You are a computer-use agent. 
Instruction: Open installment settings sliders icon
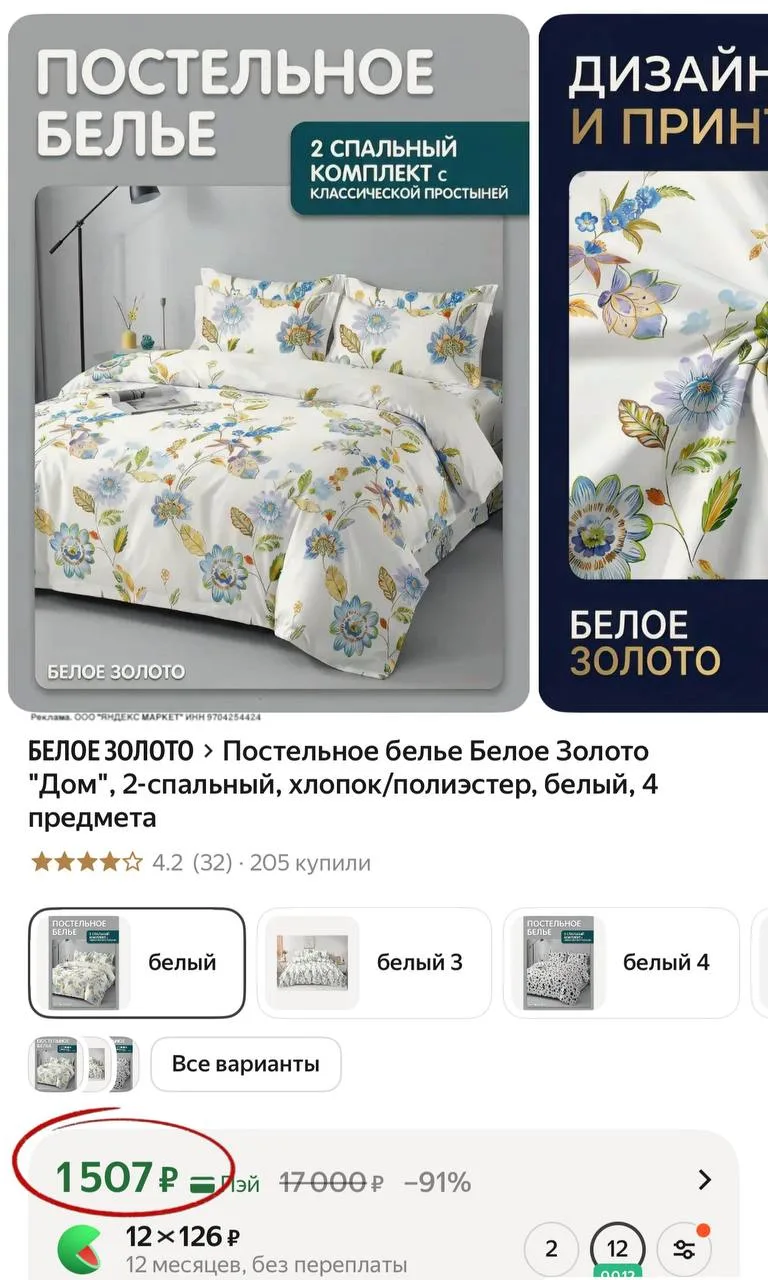click(685, 1249)
